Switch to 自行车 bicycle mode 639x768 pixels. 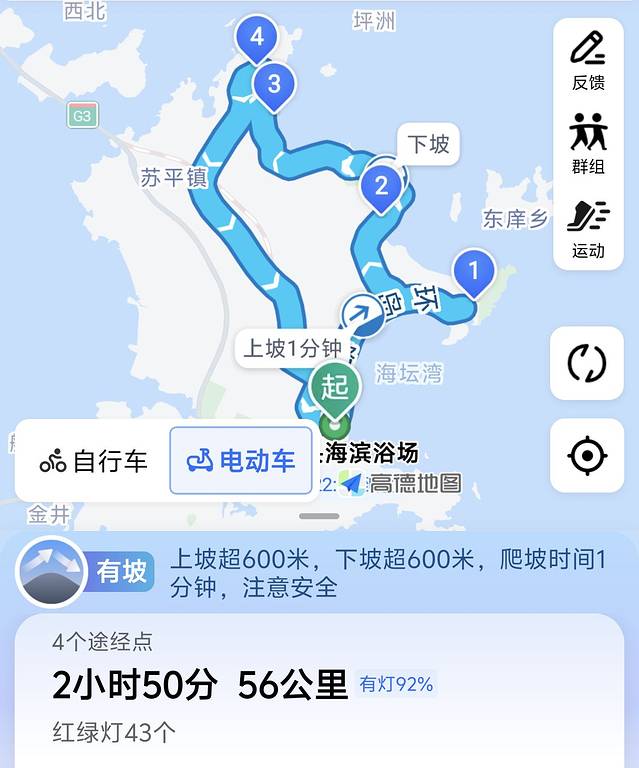(93, 461)
